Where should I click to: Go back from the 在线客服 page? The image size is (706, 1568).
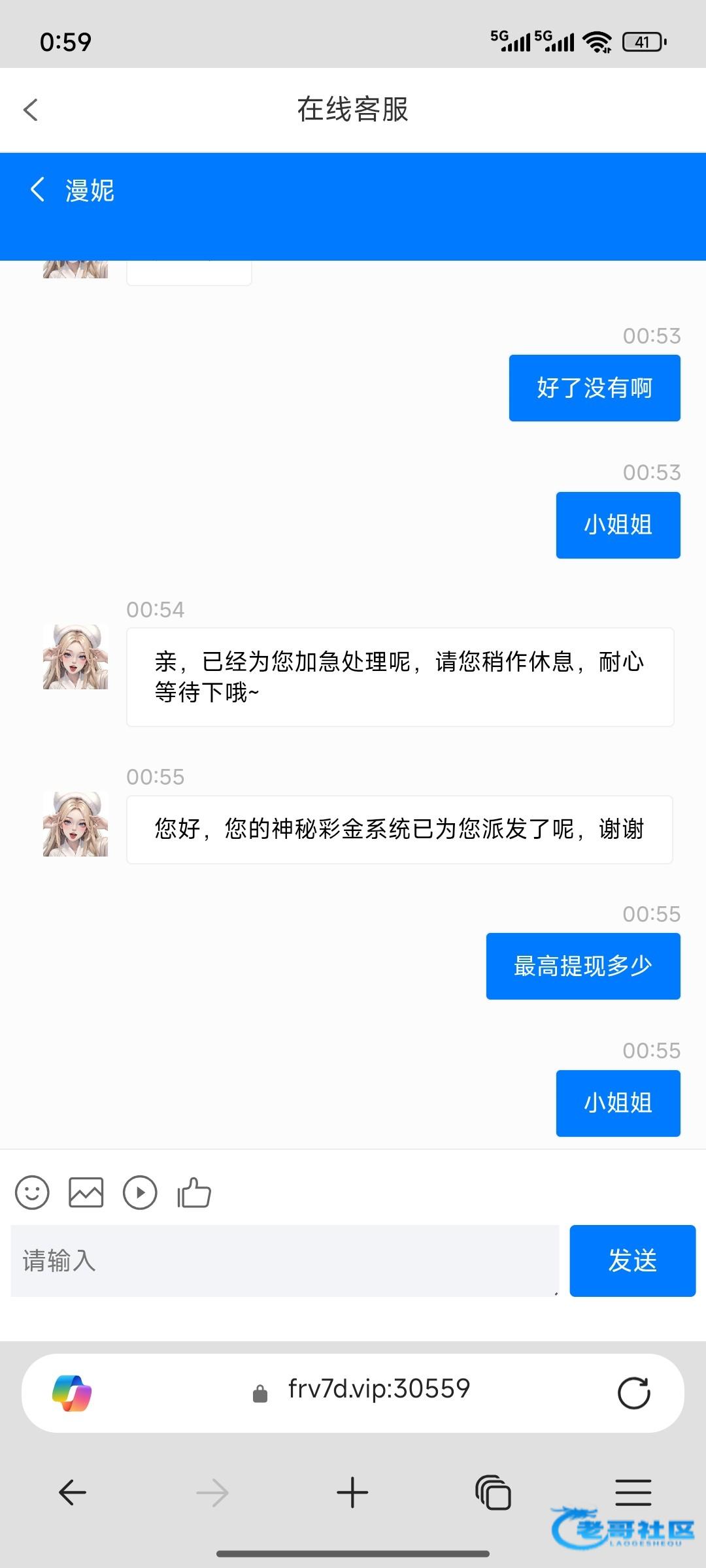[31, 110]
